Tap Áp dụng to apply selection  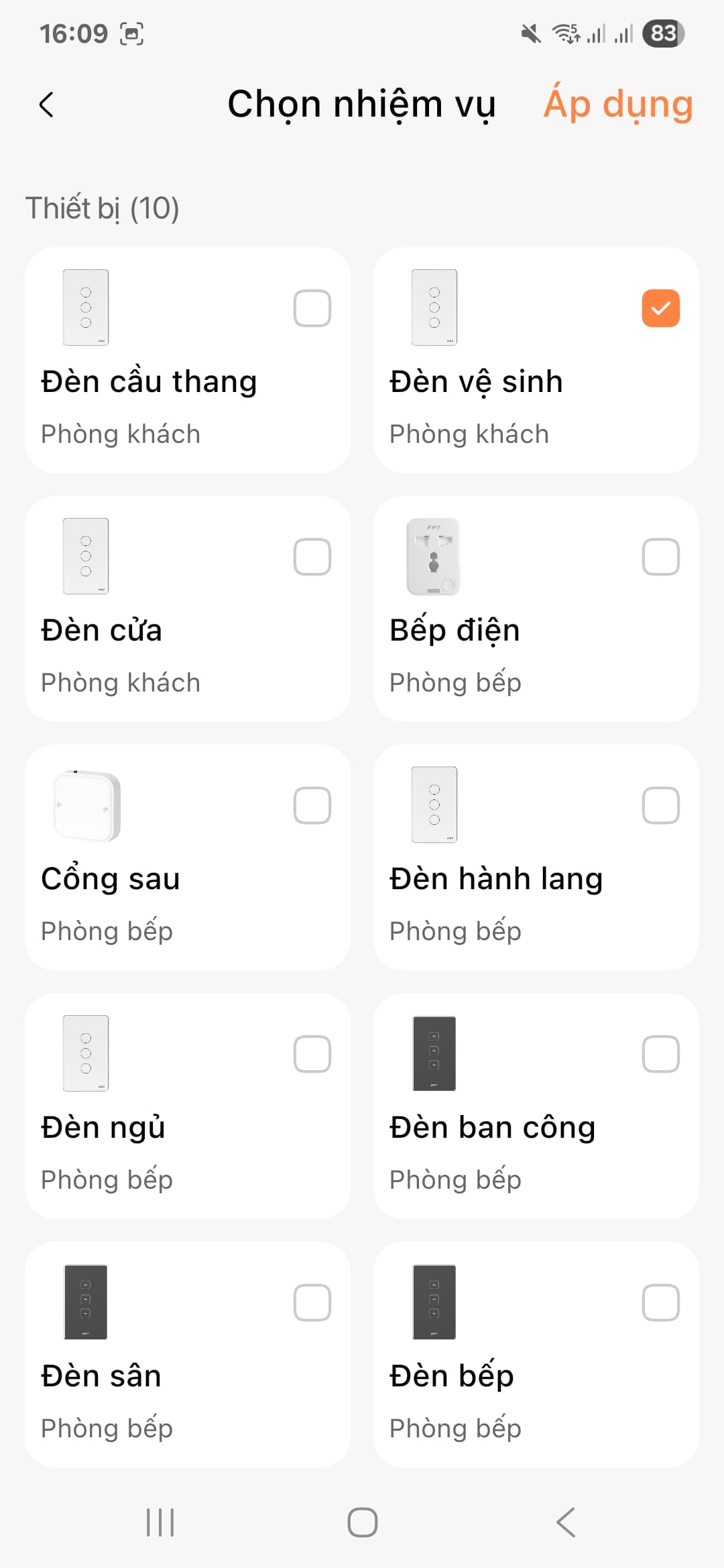point(617,105)
